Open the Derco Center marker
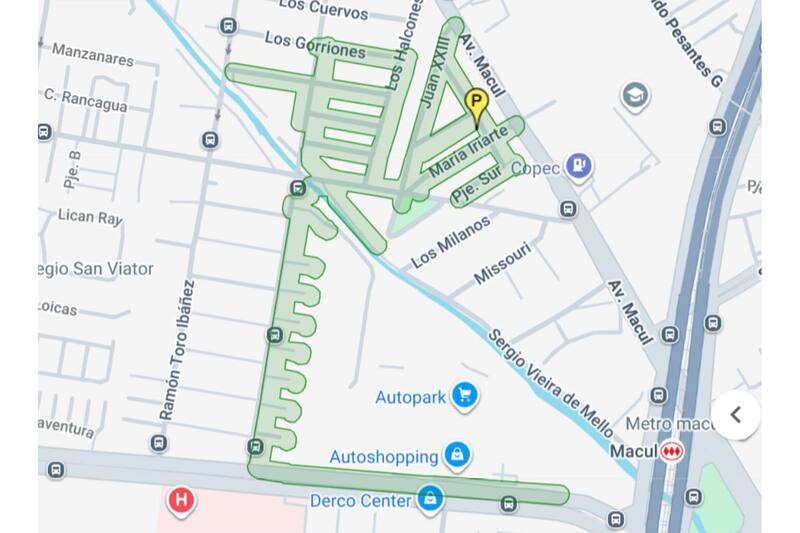Screen dimensions: 800x533 point(430,498)
